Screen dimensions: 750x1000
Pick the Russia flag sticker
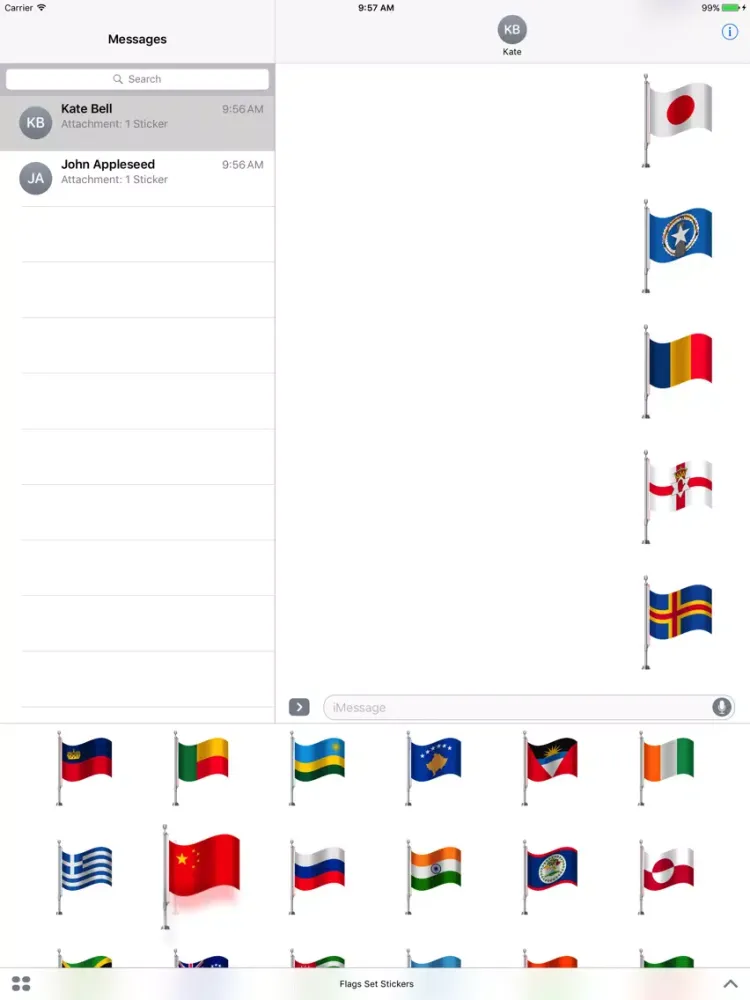tap(319, 868)
